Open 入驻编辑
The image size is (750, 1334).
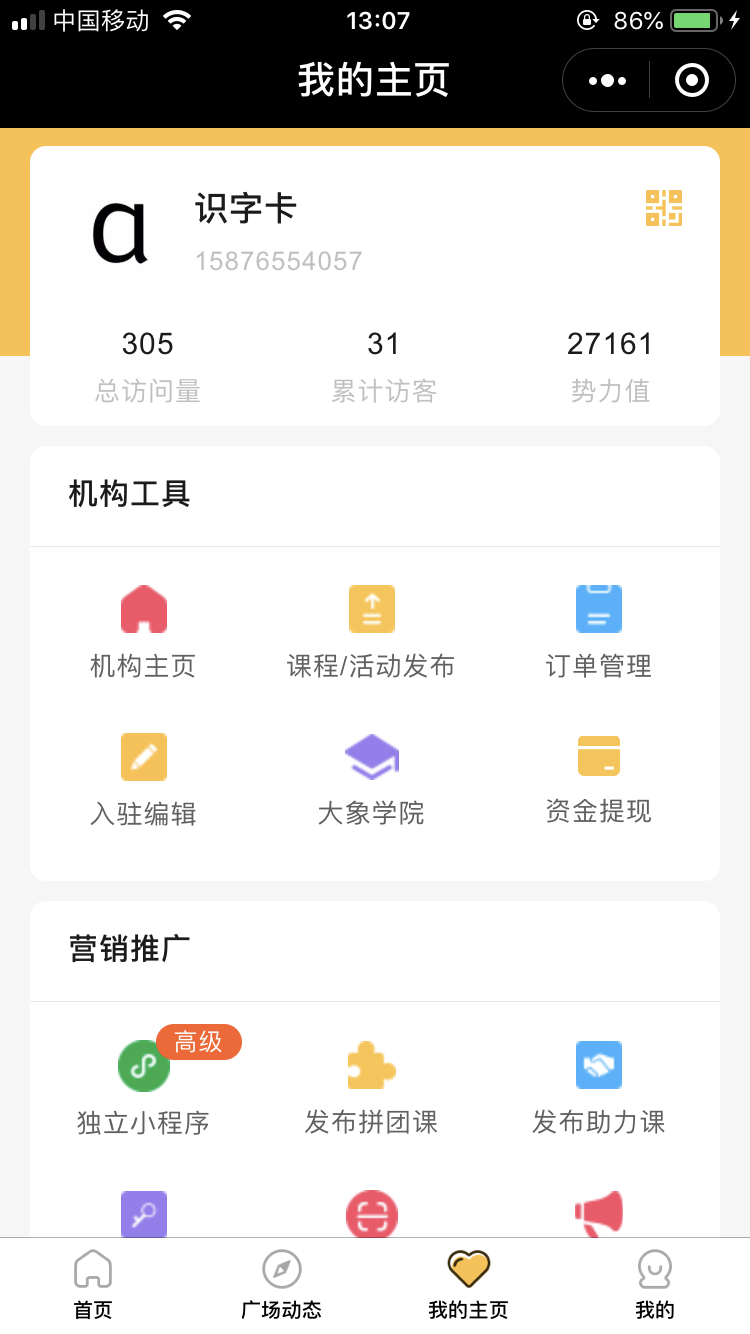tap(143, 779)
